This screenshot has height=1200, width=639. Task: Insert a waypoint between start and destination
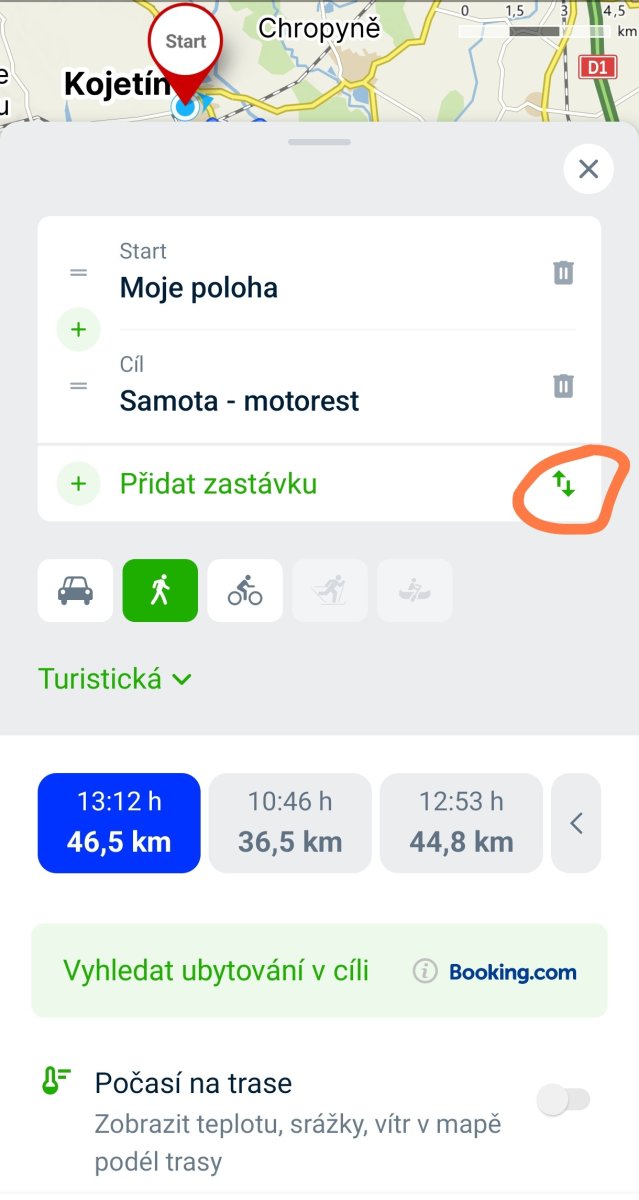[77, 329]
